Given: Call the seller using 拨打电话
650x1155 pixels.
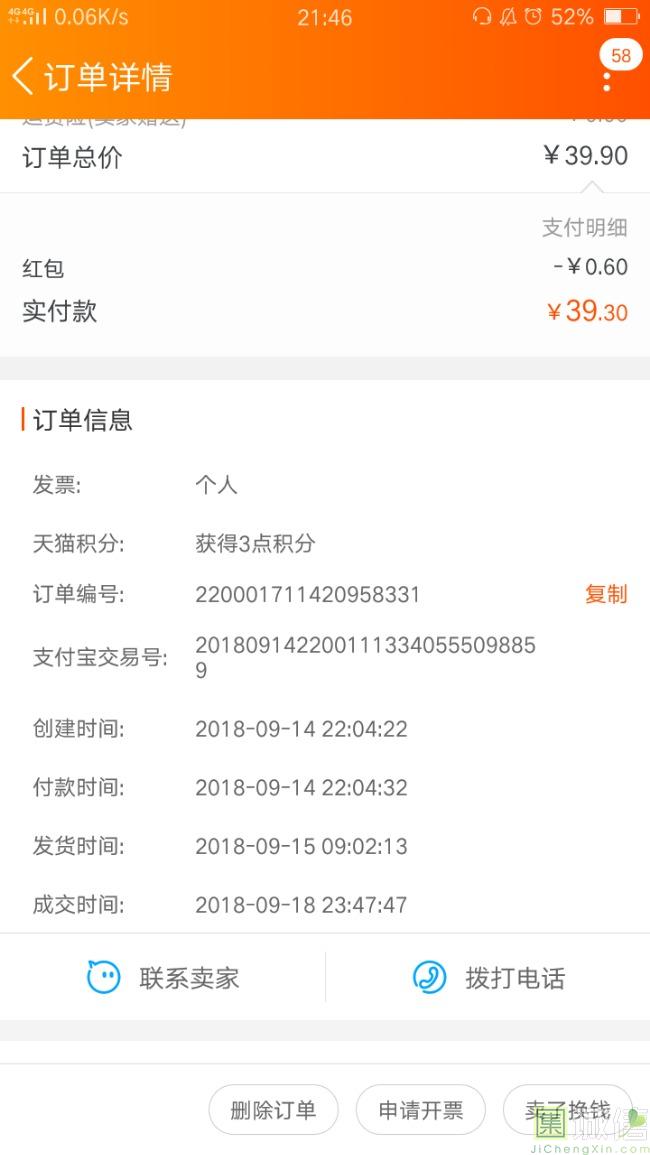Looking at the screenshot, I should point(488,977).
